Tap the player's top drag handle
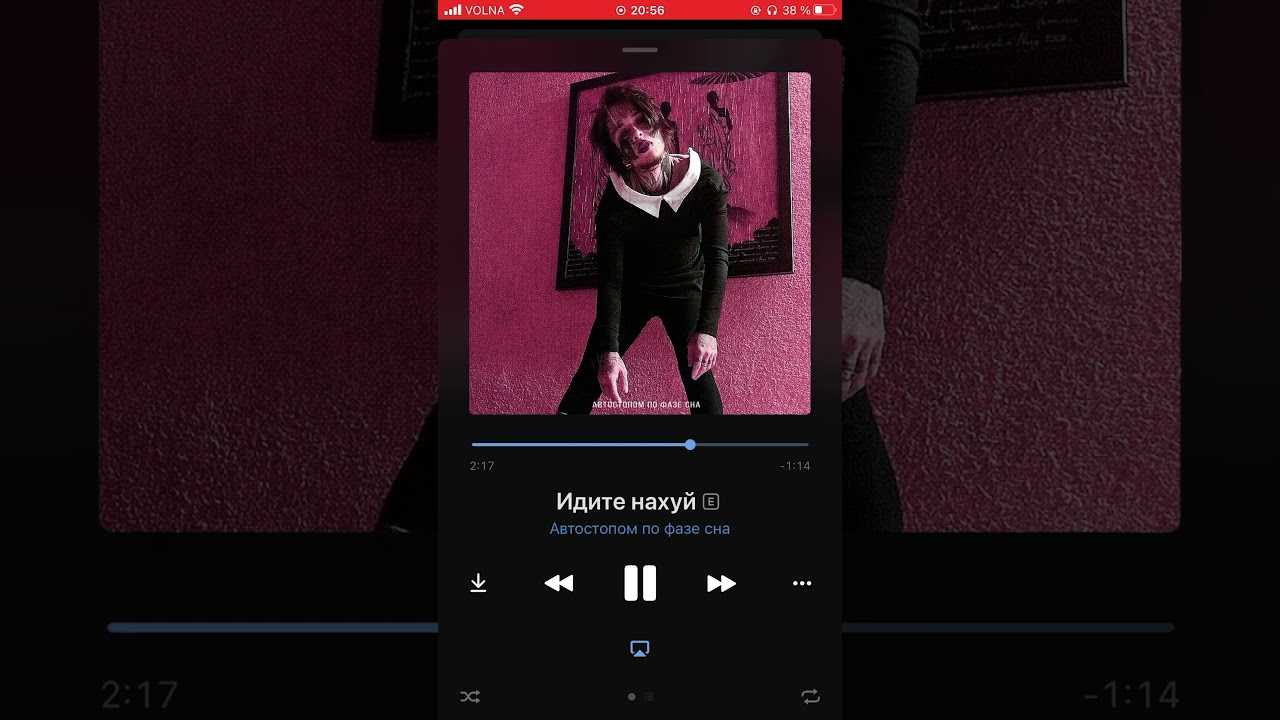 point(640,49)
